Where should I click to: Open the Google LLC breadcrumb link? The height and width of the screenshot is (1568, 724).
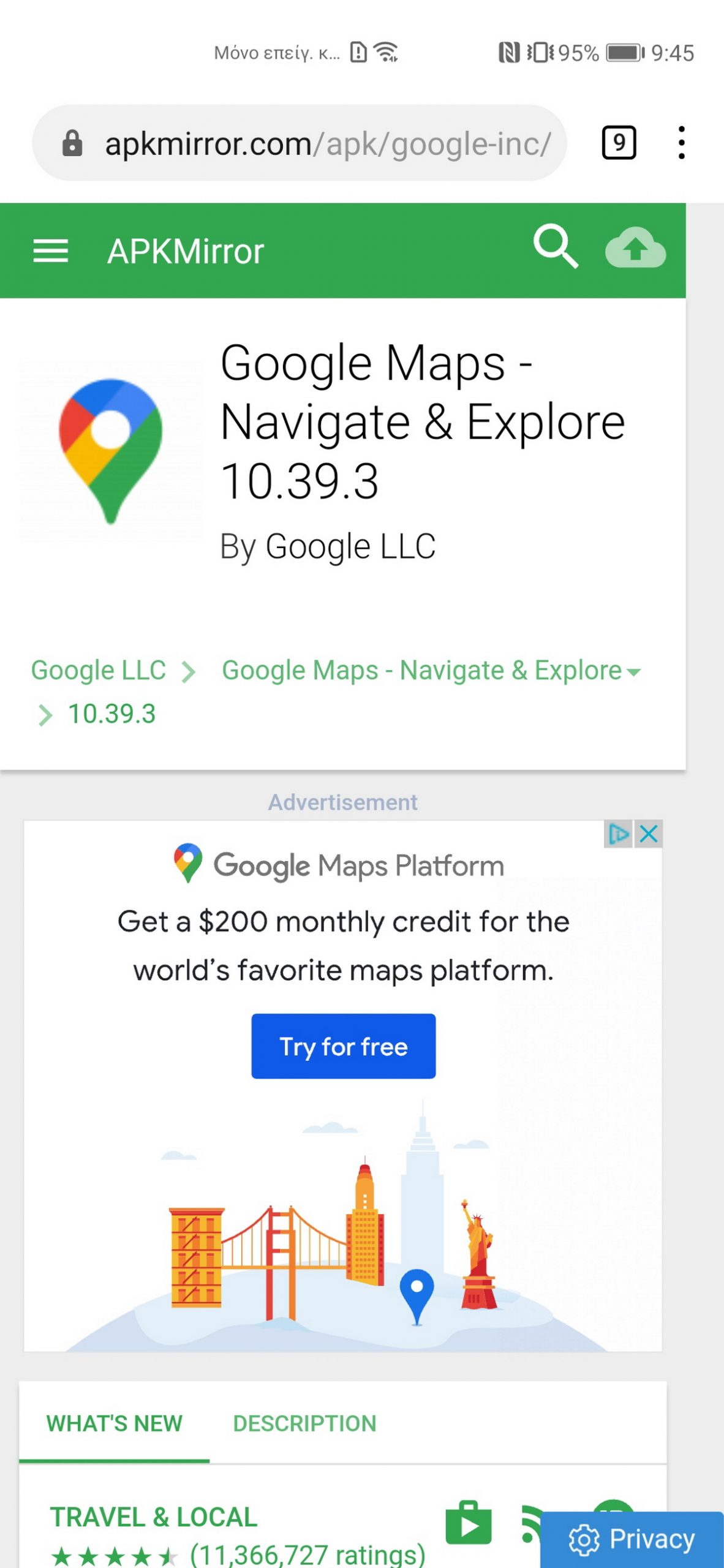click(x=99, y=670)
